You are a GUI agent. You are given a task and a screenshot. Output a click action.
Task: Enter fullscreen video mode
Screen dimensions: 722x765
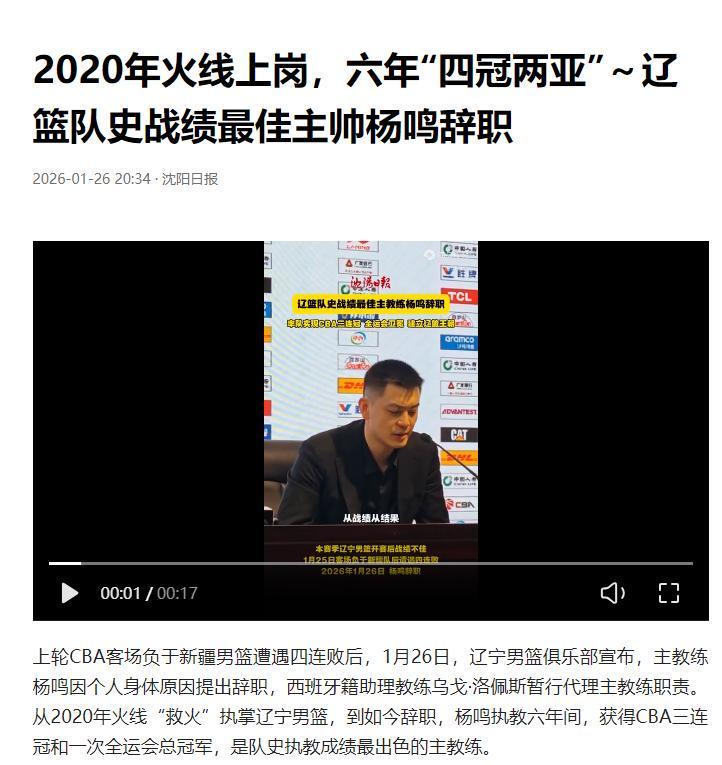click(669, 593)
